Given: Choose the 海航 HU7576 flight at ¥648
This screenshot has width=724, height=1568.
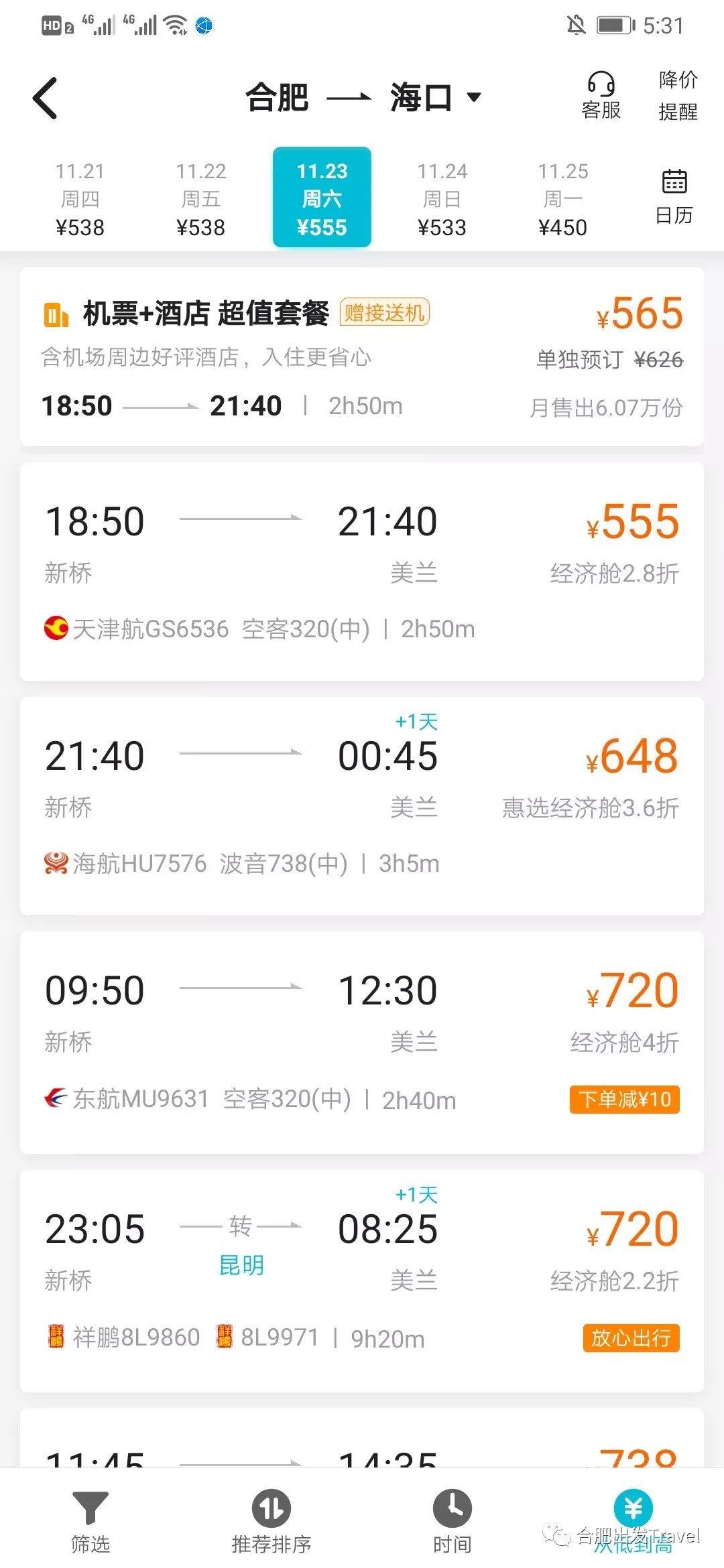Looking at the screenshot, I should point(362,806).
